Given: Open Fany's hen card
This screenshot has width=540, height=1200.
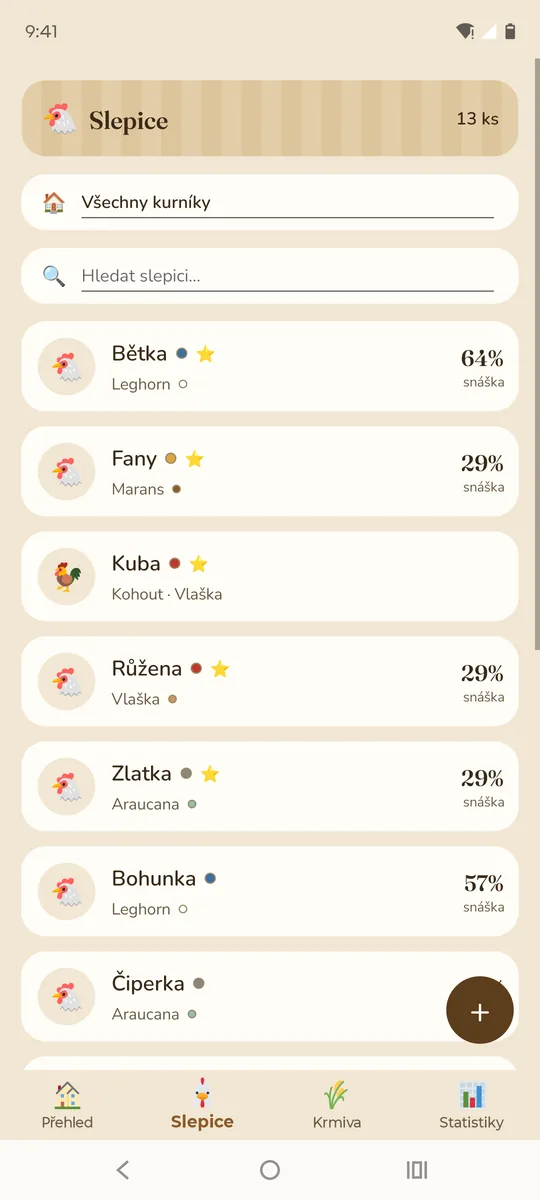Looking at the screenshot, I should click(x=270, y=471).
